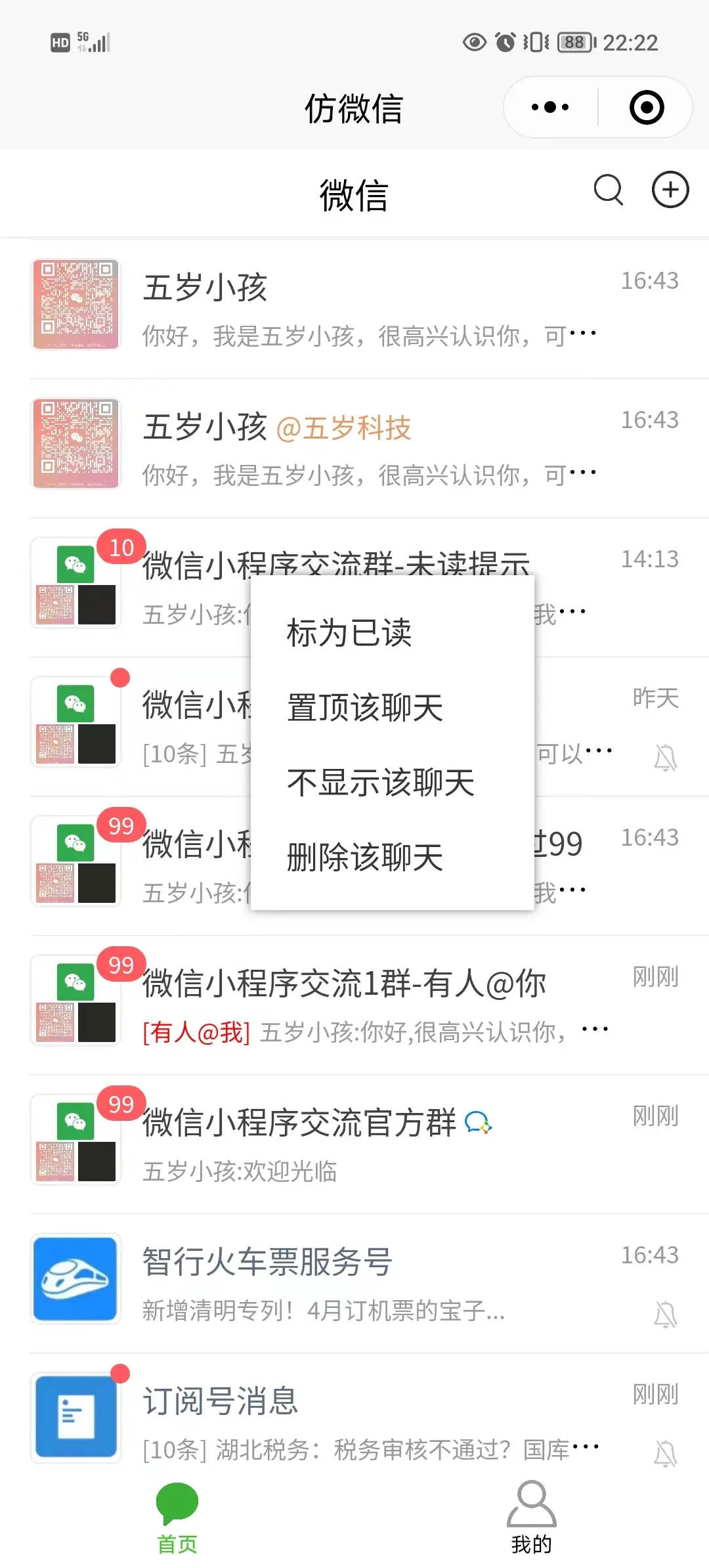Image resolution: width=709 pixels, height=1568 pixels.
Task: Tap the plus add icon
Action: coord(670,190)
